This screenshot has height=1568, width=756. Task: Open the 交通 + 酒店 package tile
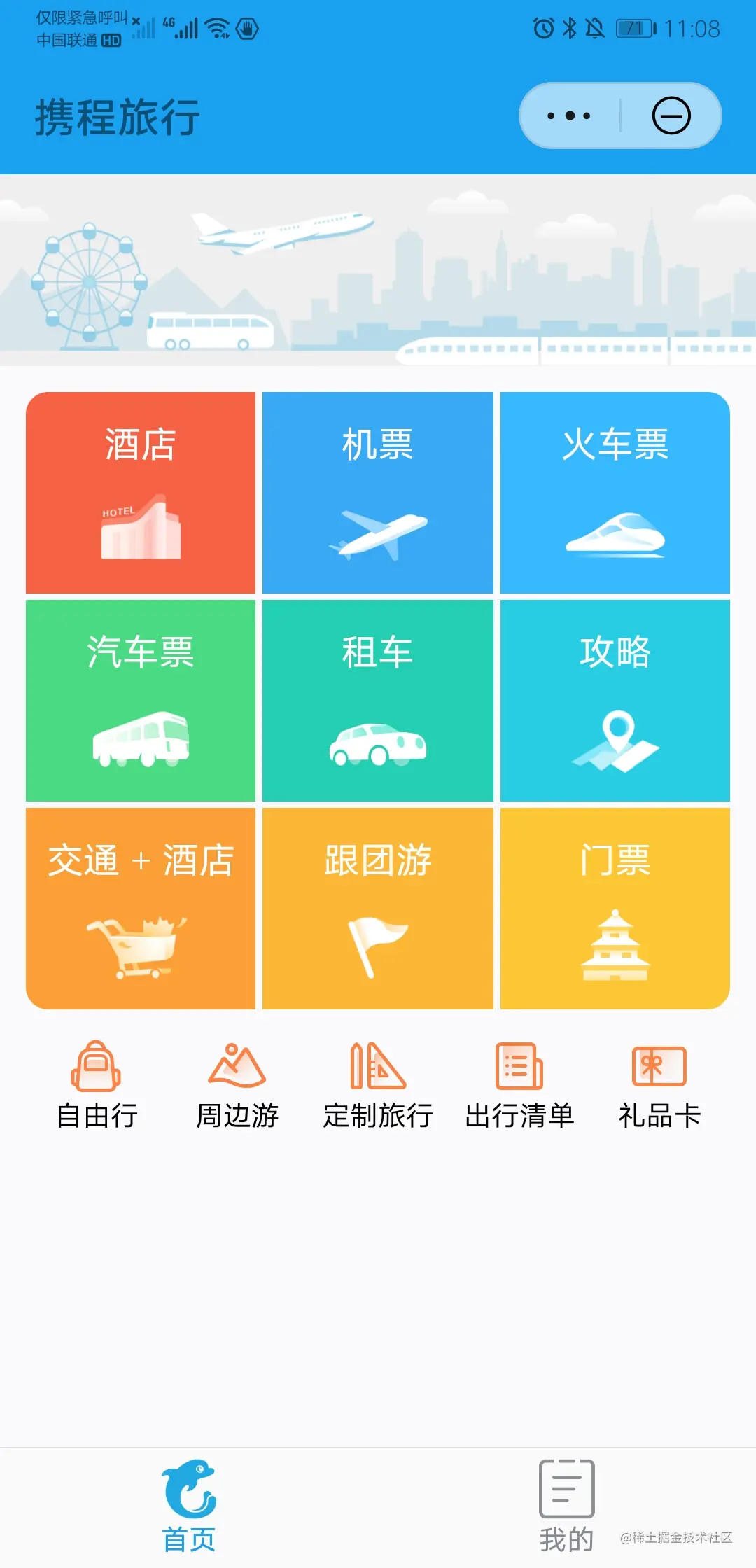point(141,908)
